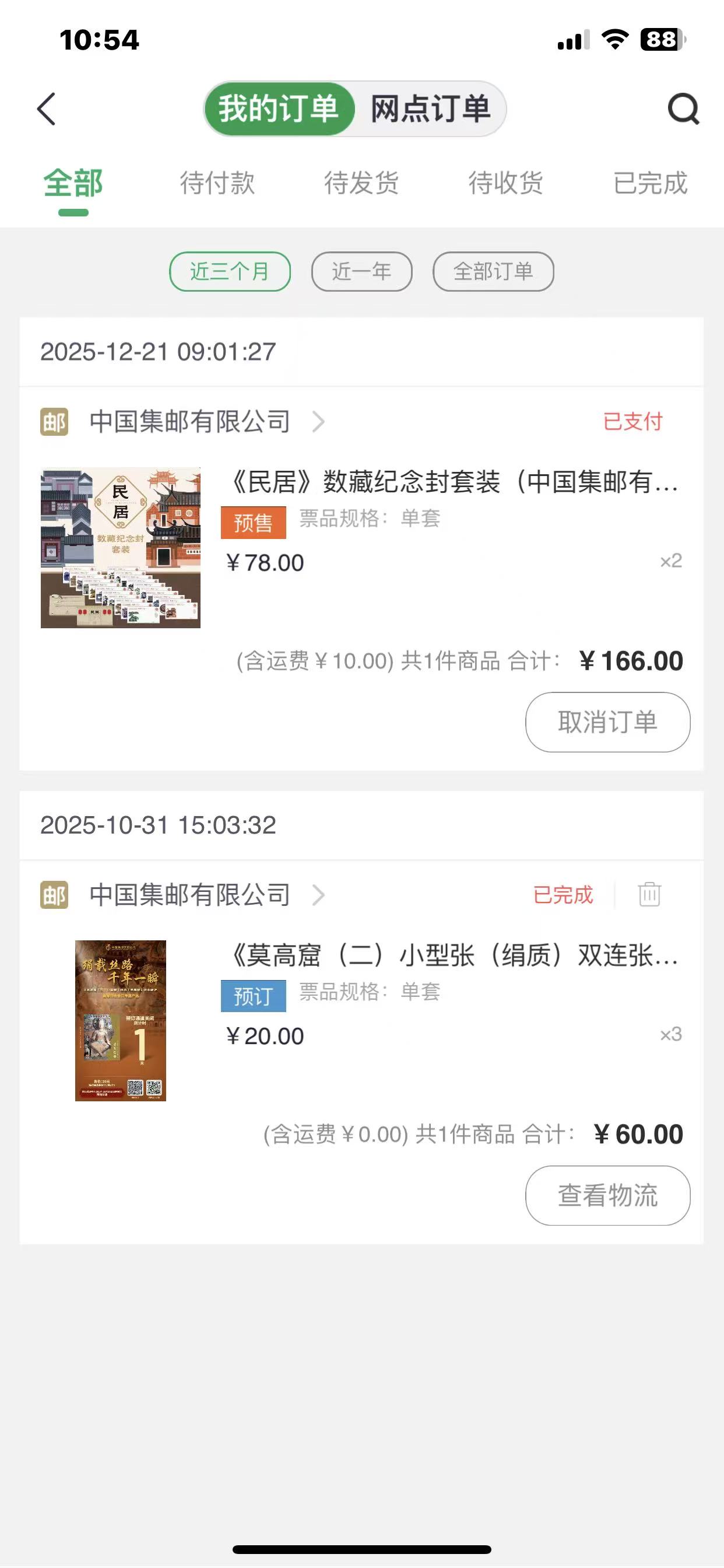Switch to the 网点订单 segment

pos(430,110)
